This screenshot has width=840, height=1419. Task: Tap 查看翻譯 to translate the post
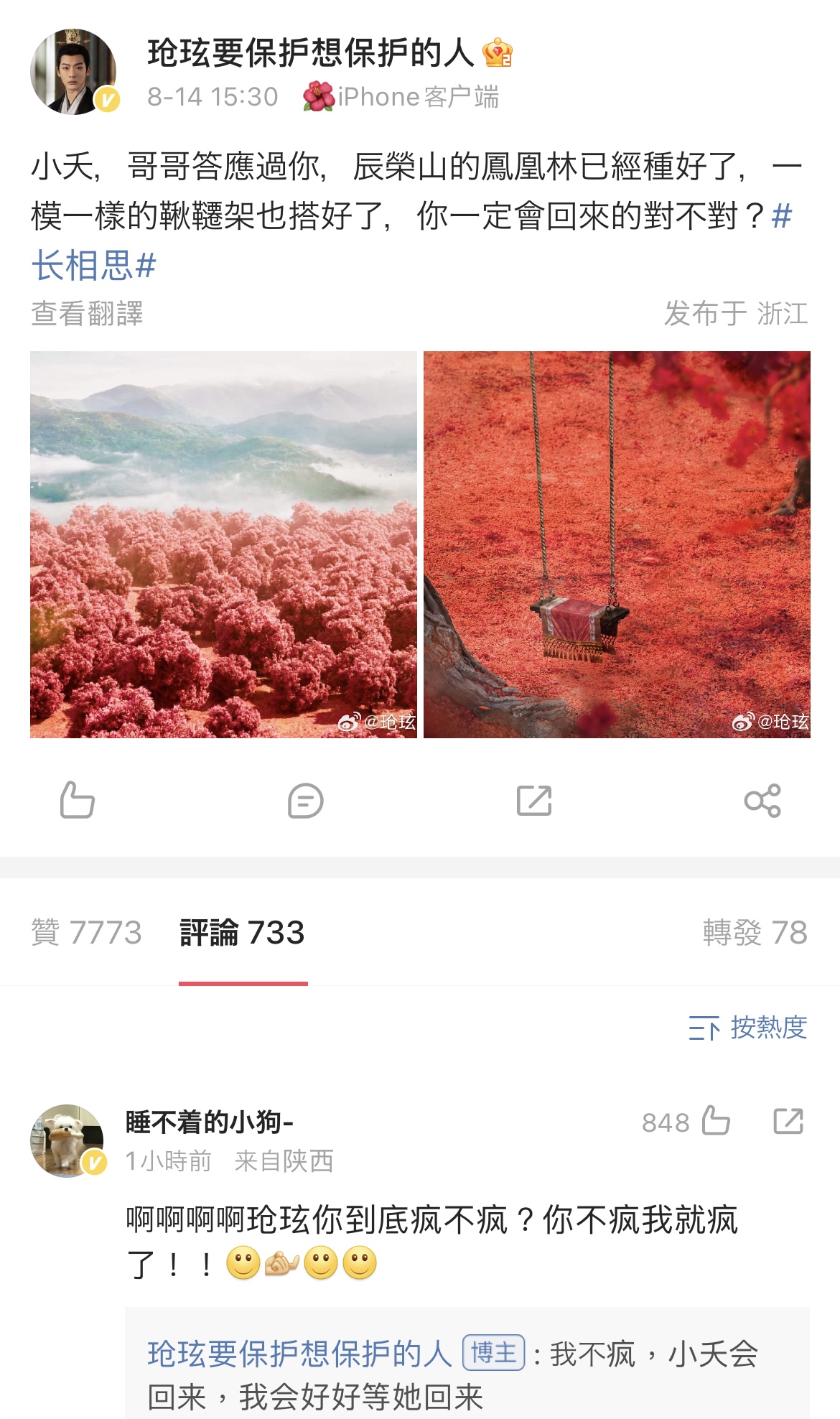coord(87,314)
